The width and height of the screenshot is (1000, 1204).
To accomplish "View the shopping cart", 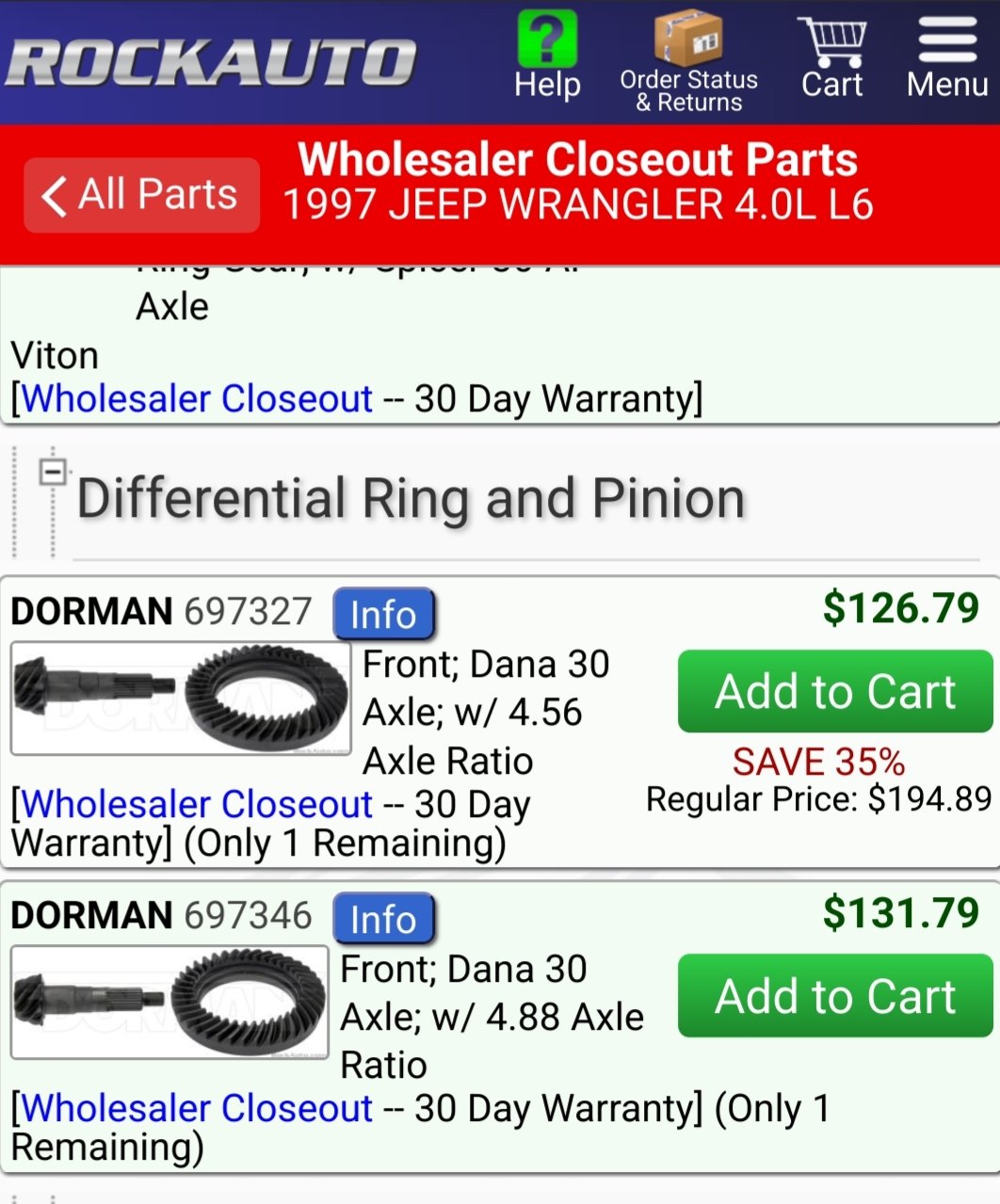I will point(831,58).
